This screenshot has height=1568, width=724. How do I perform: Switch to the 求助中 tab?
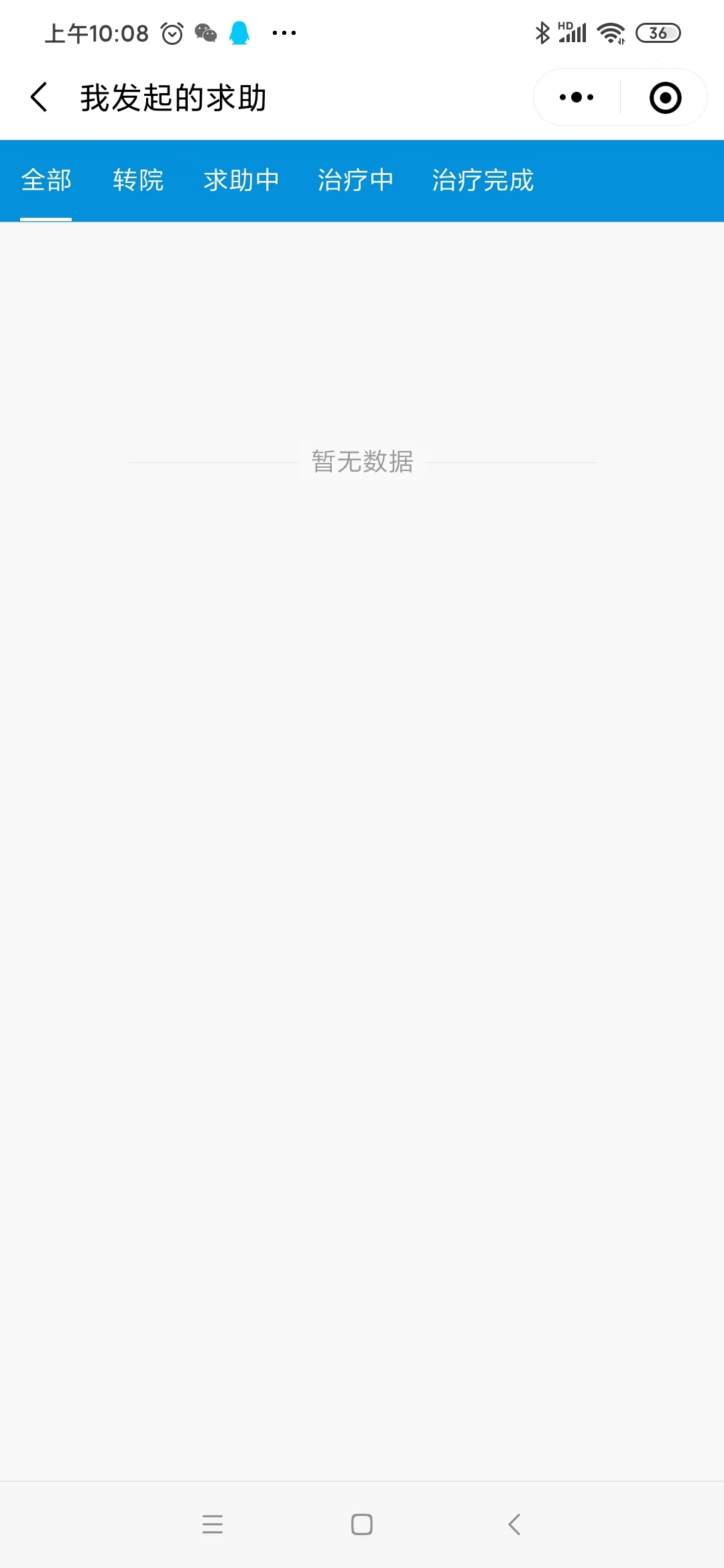click(241, 180)
